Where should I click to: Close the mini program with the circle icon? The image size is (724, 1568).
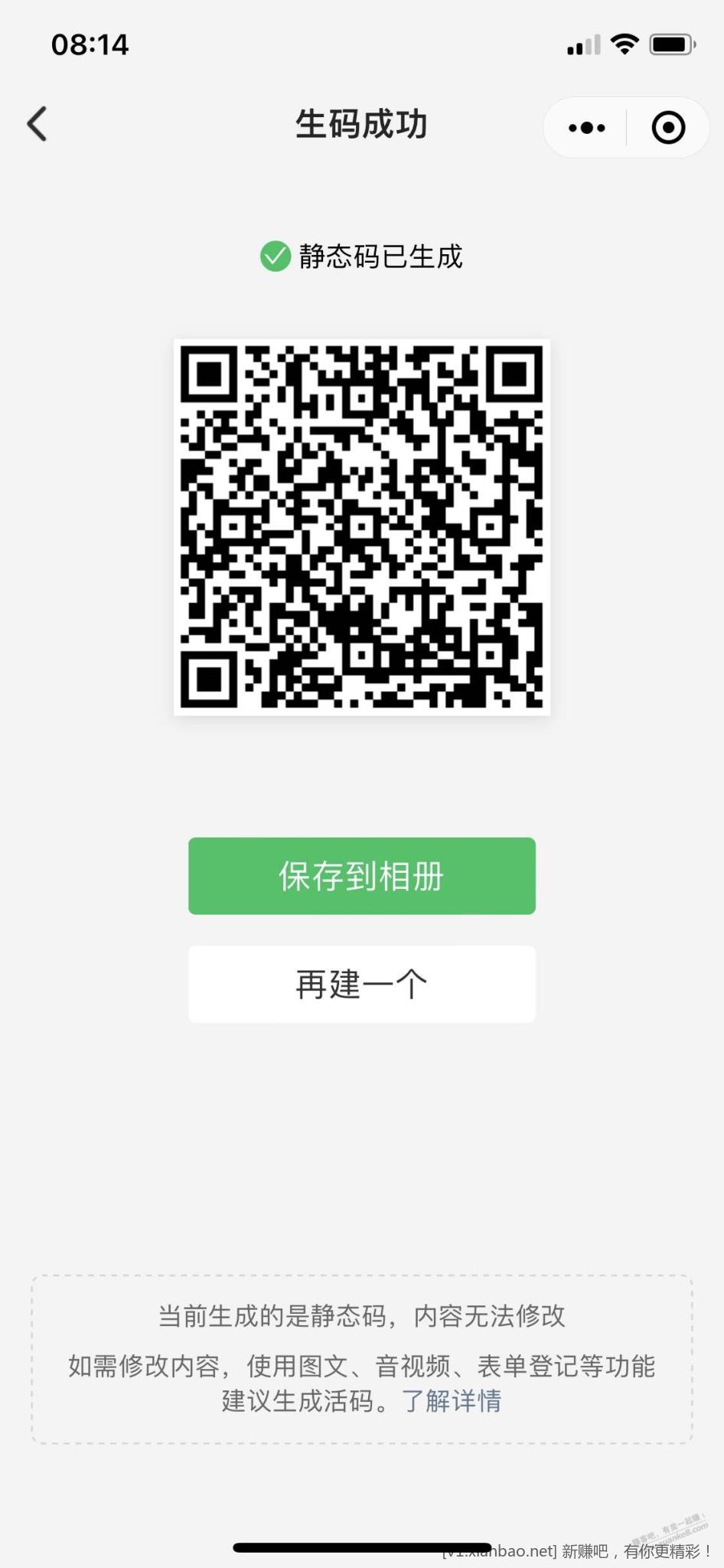click(668, 128)
